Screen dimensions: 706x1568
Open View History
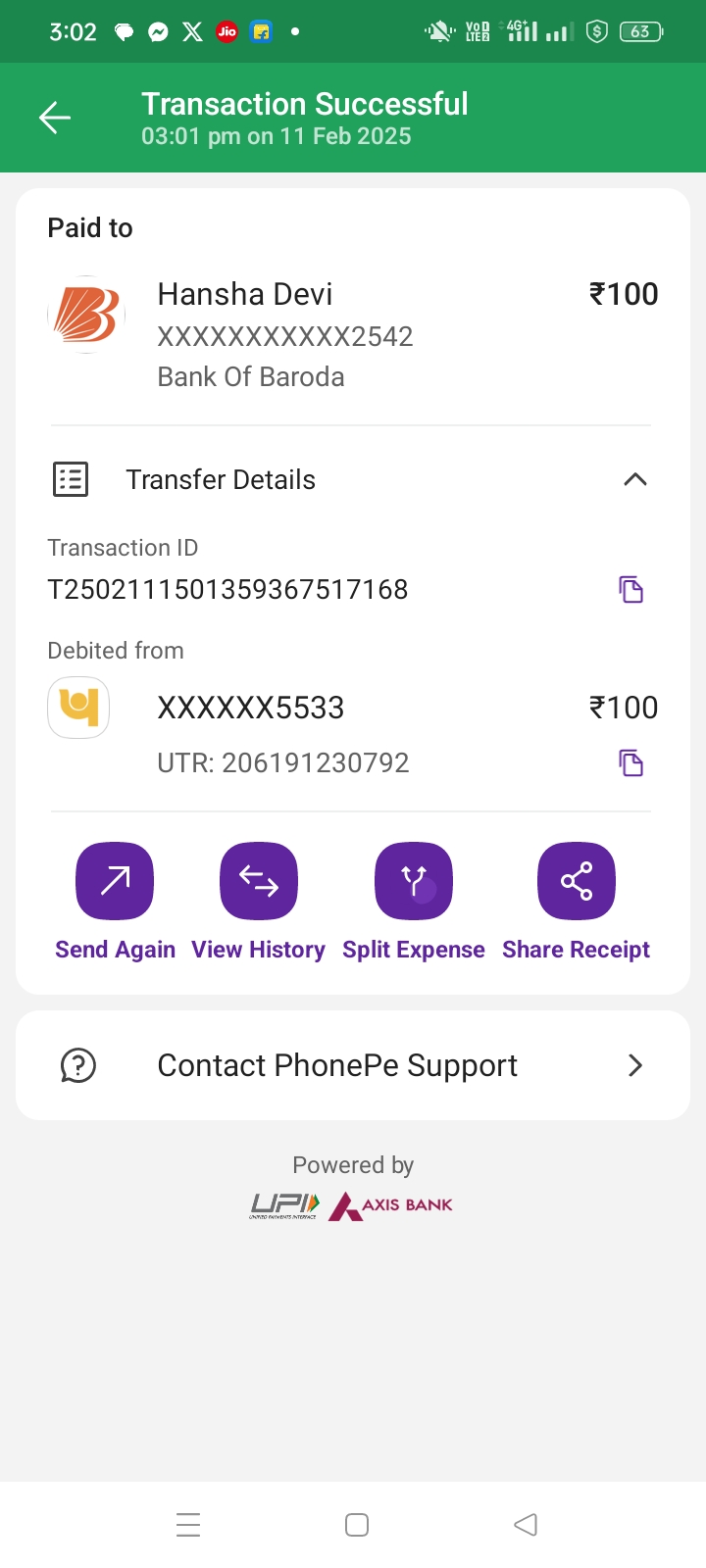point(259,881)
